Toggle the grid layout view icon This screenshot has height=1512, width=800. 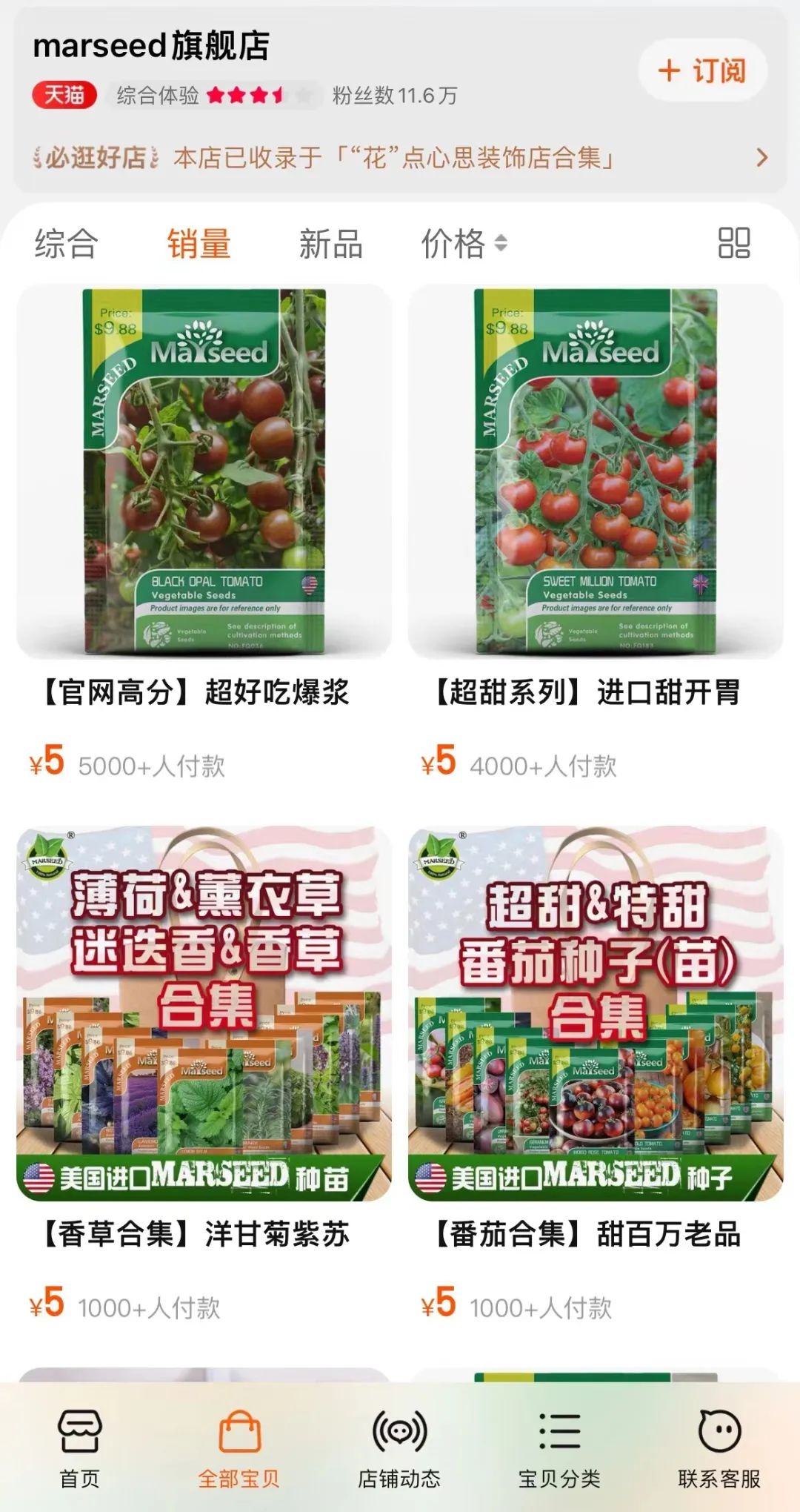[x=733, y=243]
